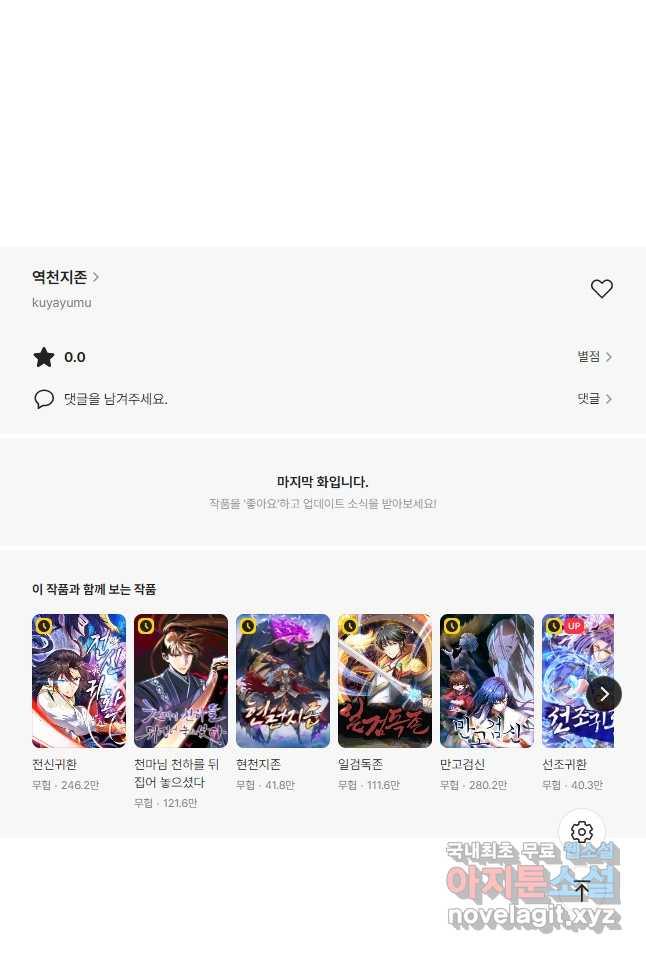Open the 별점 star rating page
Screen dimensions: 646x954
point(594,357)
